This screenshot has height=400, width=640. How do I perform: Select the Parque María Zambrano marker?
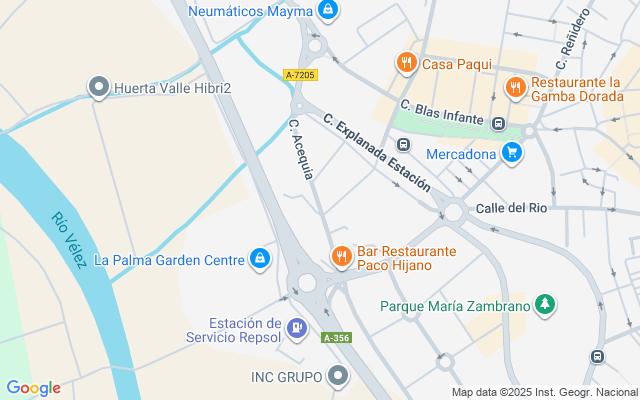545,305
